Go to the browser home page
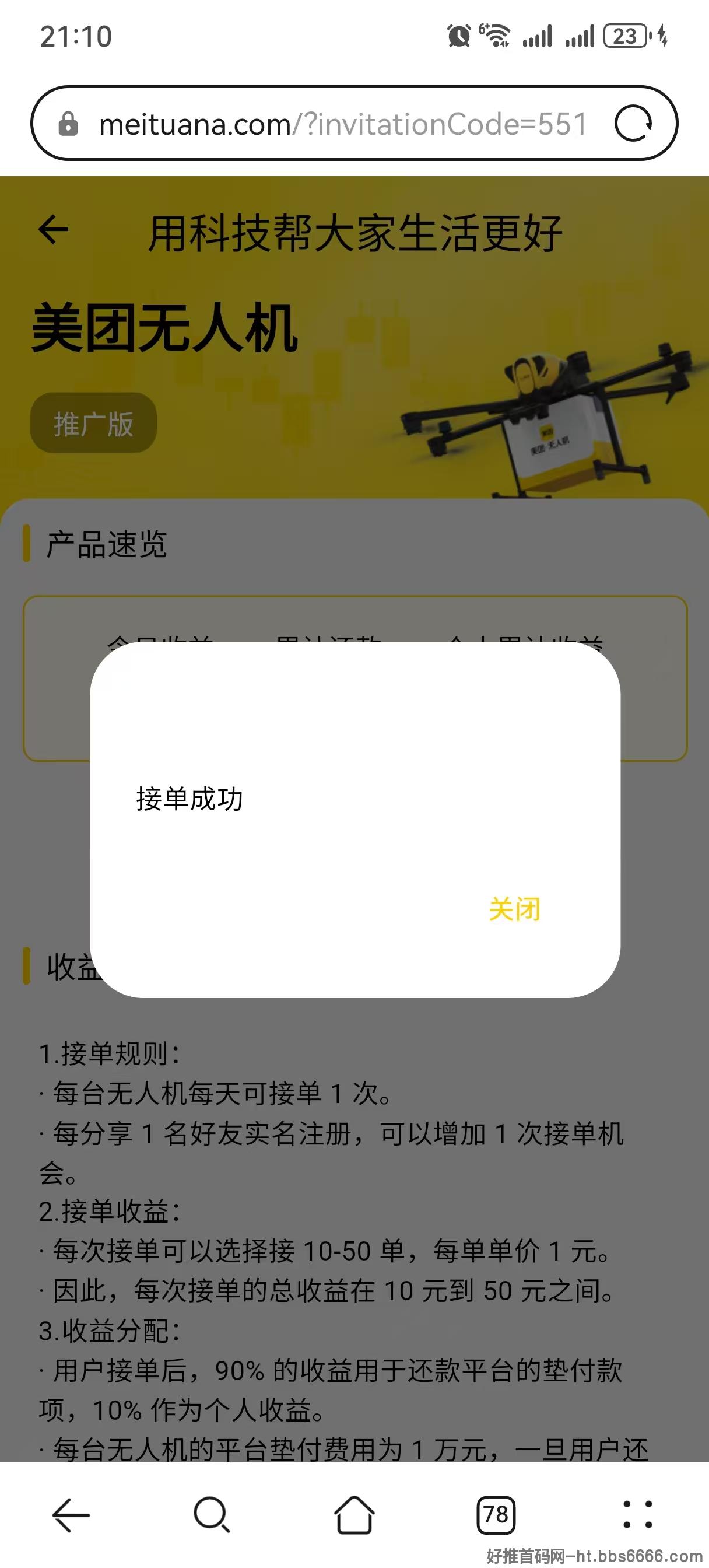Screen dimensions: 709x1568 coord(354,1514)
